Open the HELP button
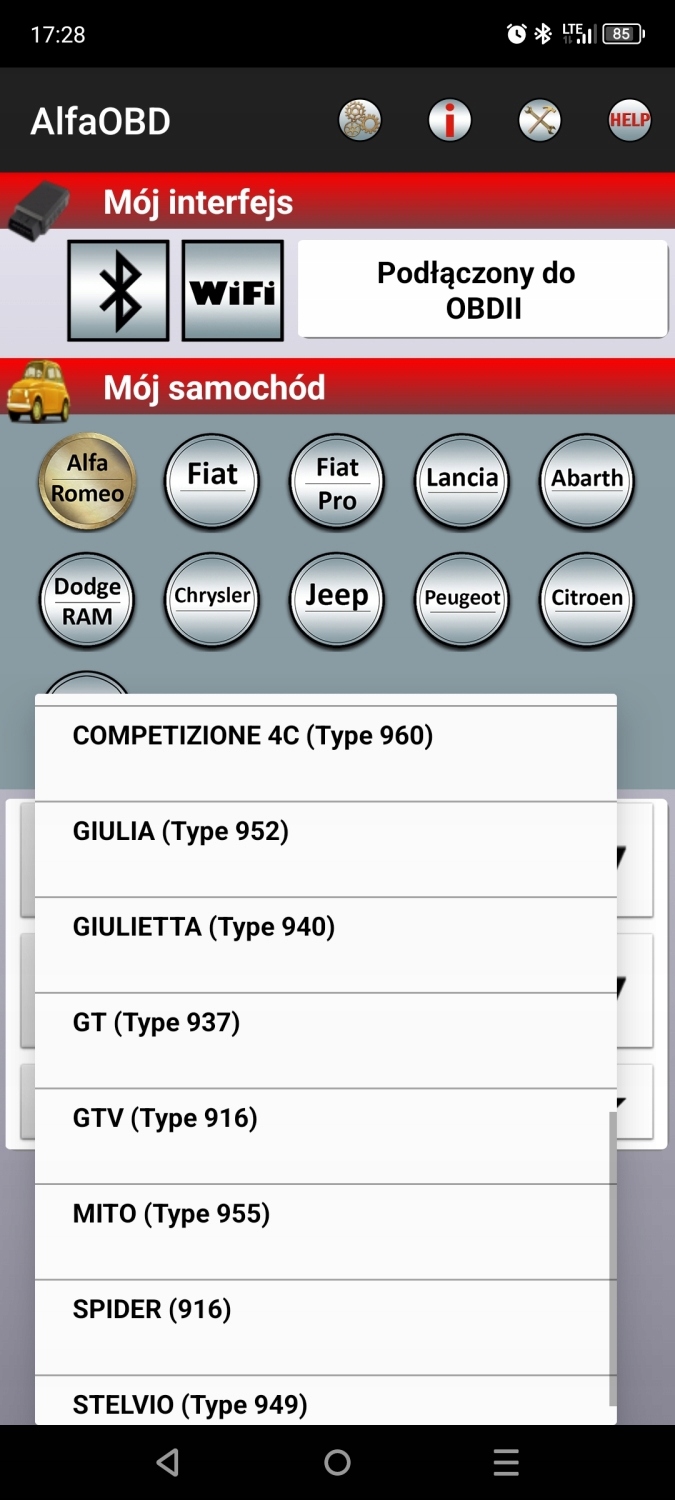This screenshot has height=1500, width=675. tap(630, 121)
